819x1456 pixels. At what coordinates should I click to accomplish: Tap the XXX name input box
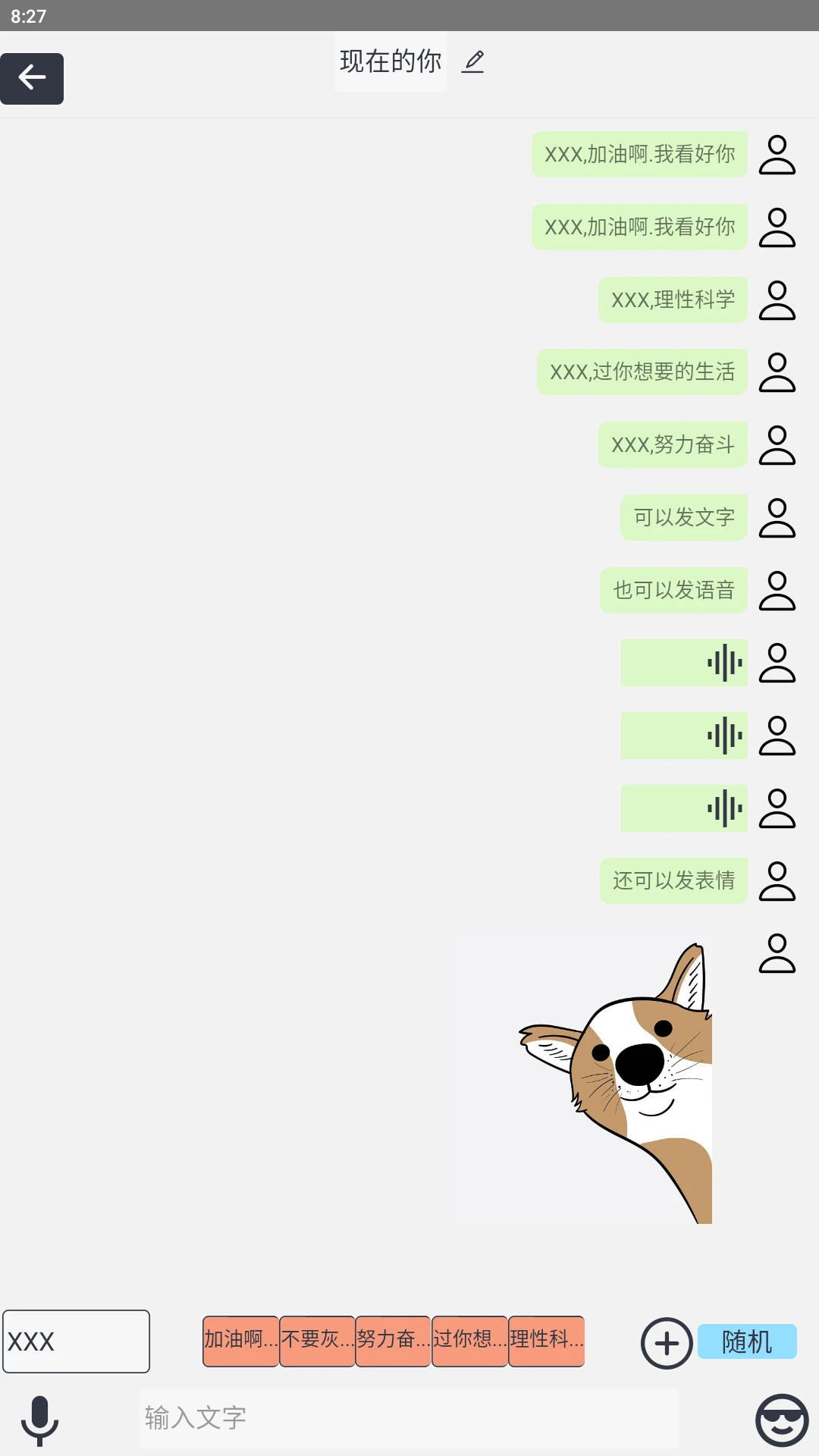(x=76, y=1341)
